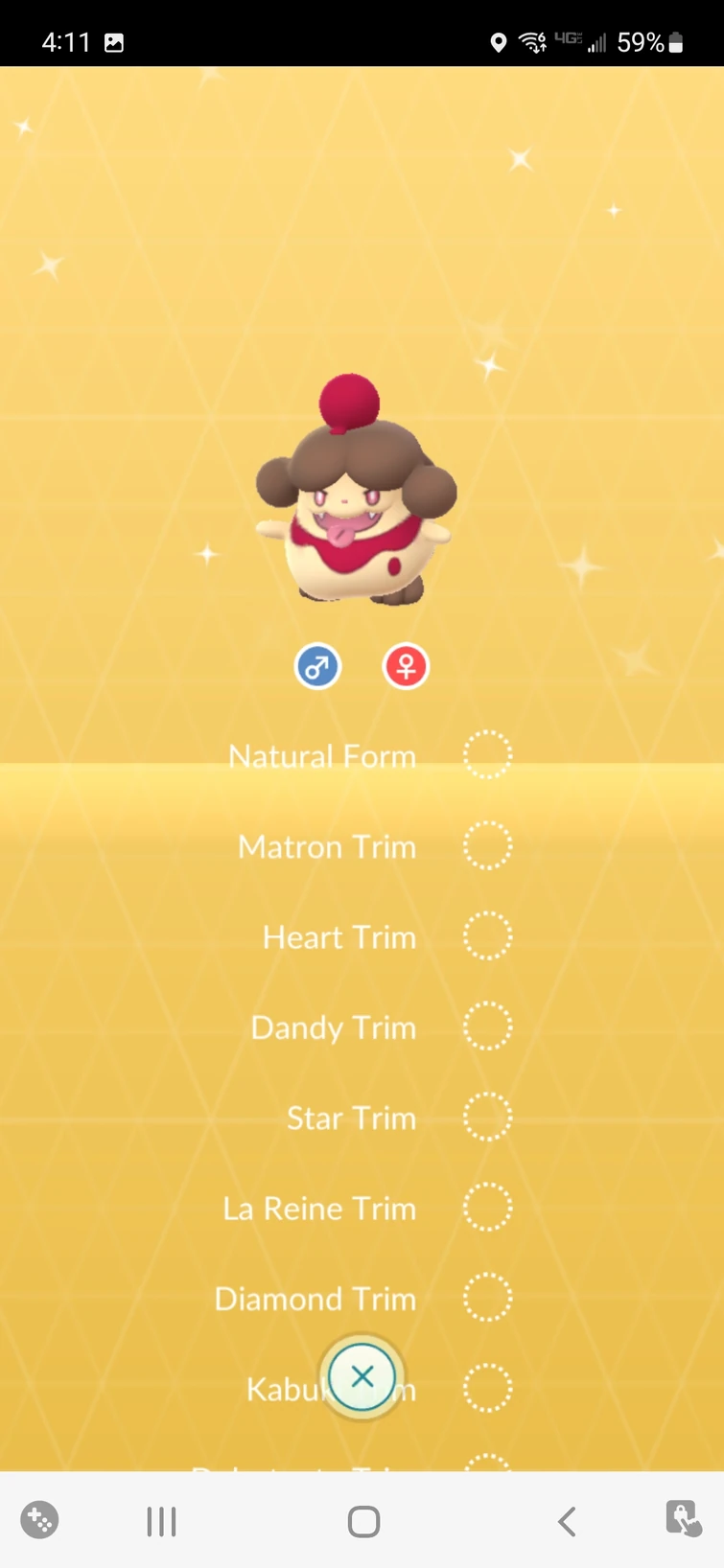This screenshot has width=724, height=1568.
Task: Open the Game Booster controller icon
Action: tap(38, 1520)
